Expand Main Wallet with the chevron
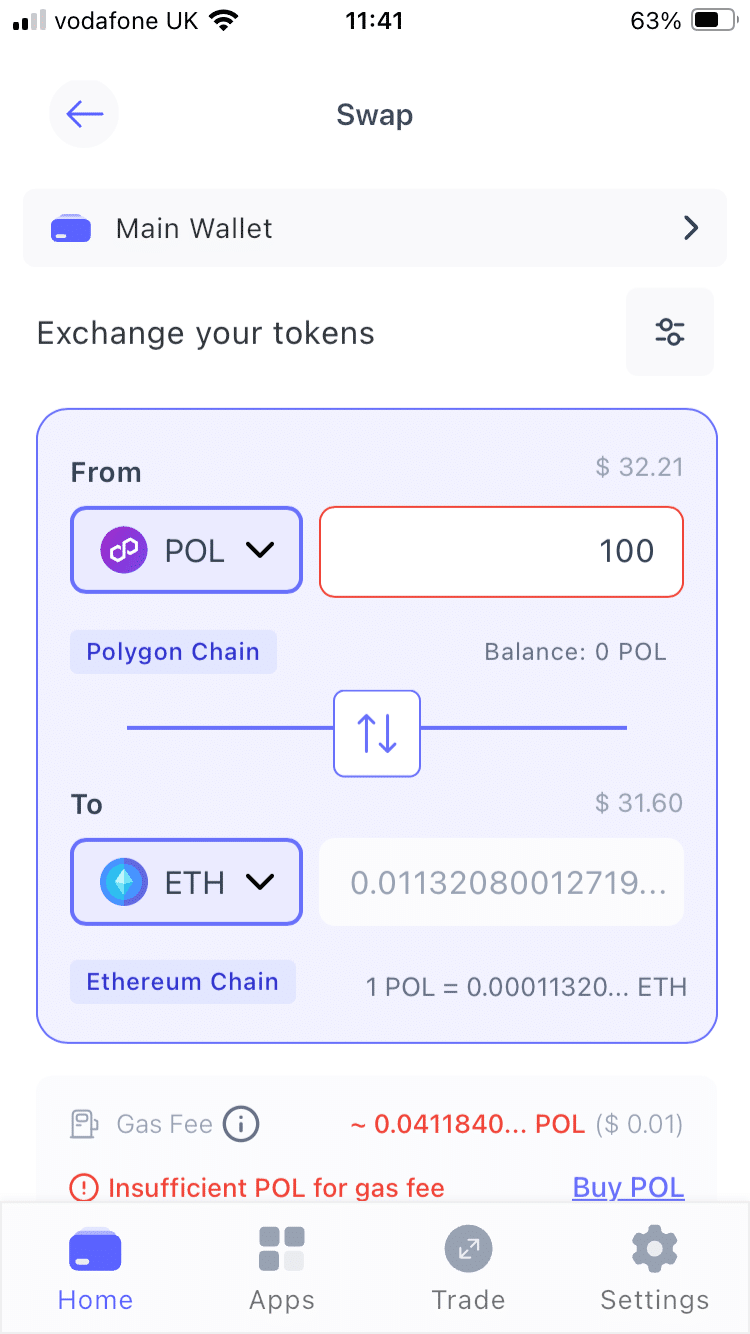Image resolution: width=750 pixels, height=1334 pixels. point(690,228)
